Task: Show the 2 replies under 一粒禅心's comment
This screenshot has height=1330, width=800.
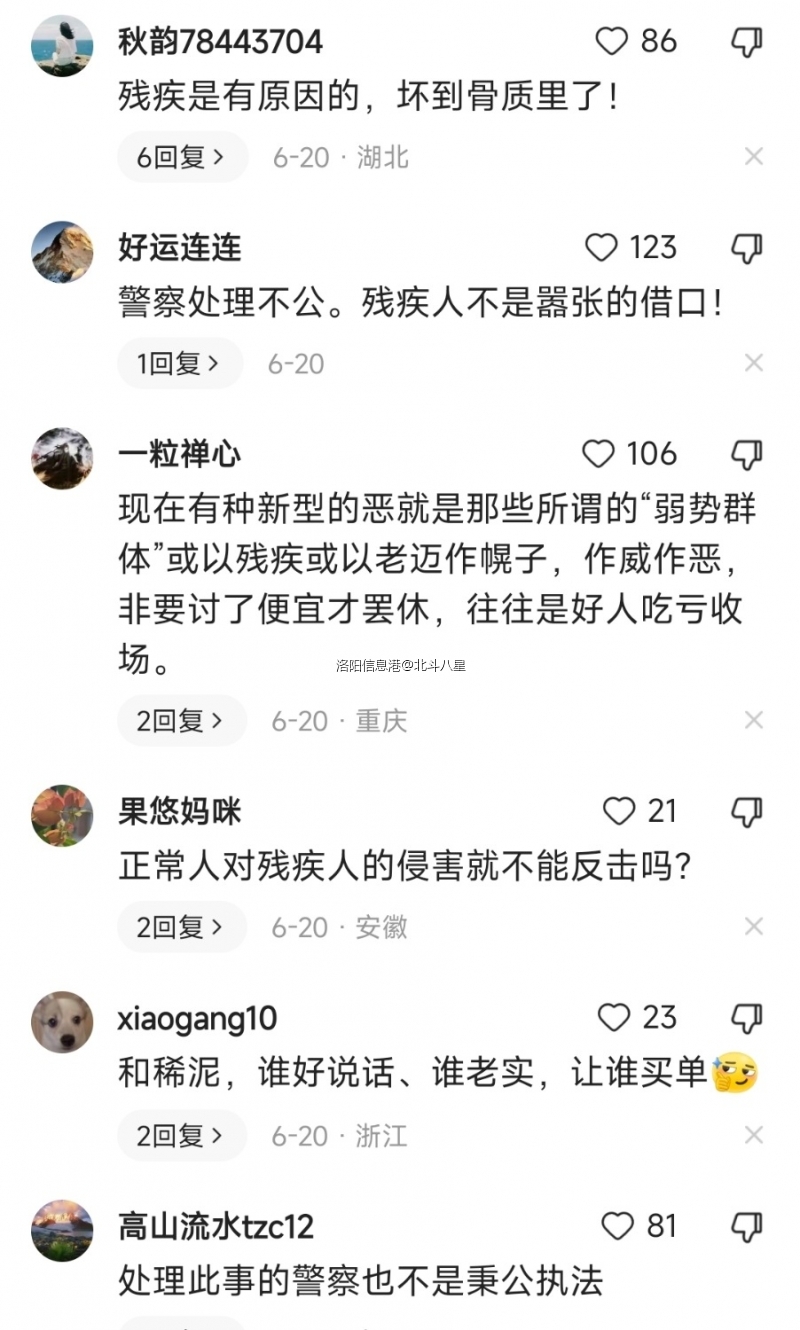Action: click(x=182, y=720)
